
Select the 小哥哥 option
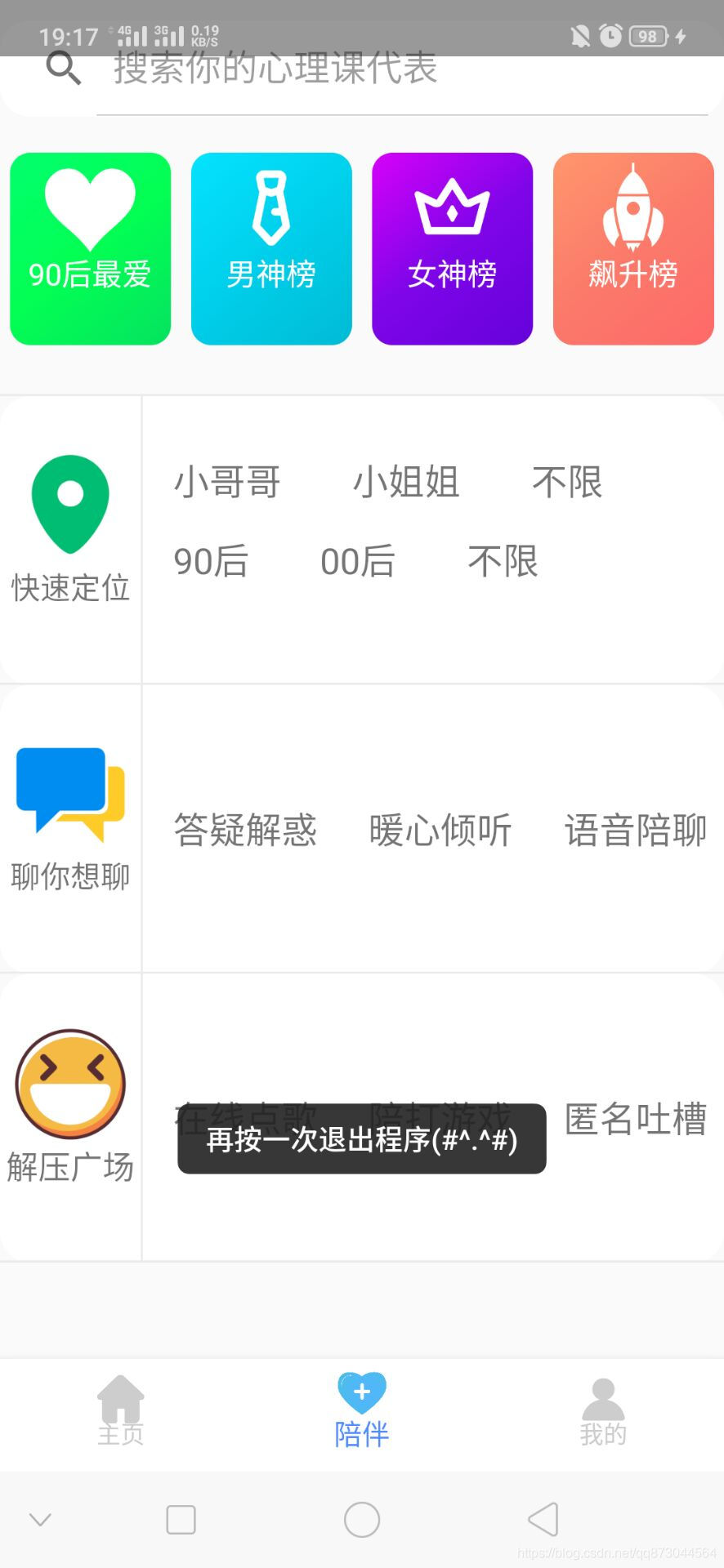click(227, 482)
